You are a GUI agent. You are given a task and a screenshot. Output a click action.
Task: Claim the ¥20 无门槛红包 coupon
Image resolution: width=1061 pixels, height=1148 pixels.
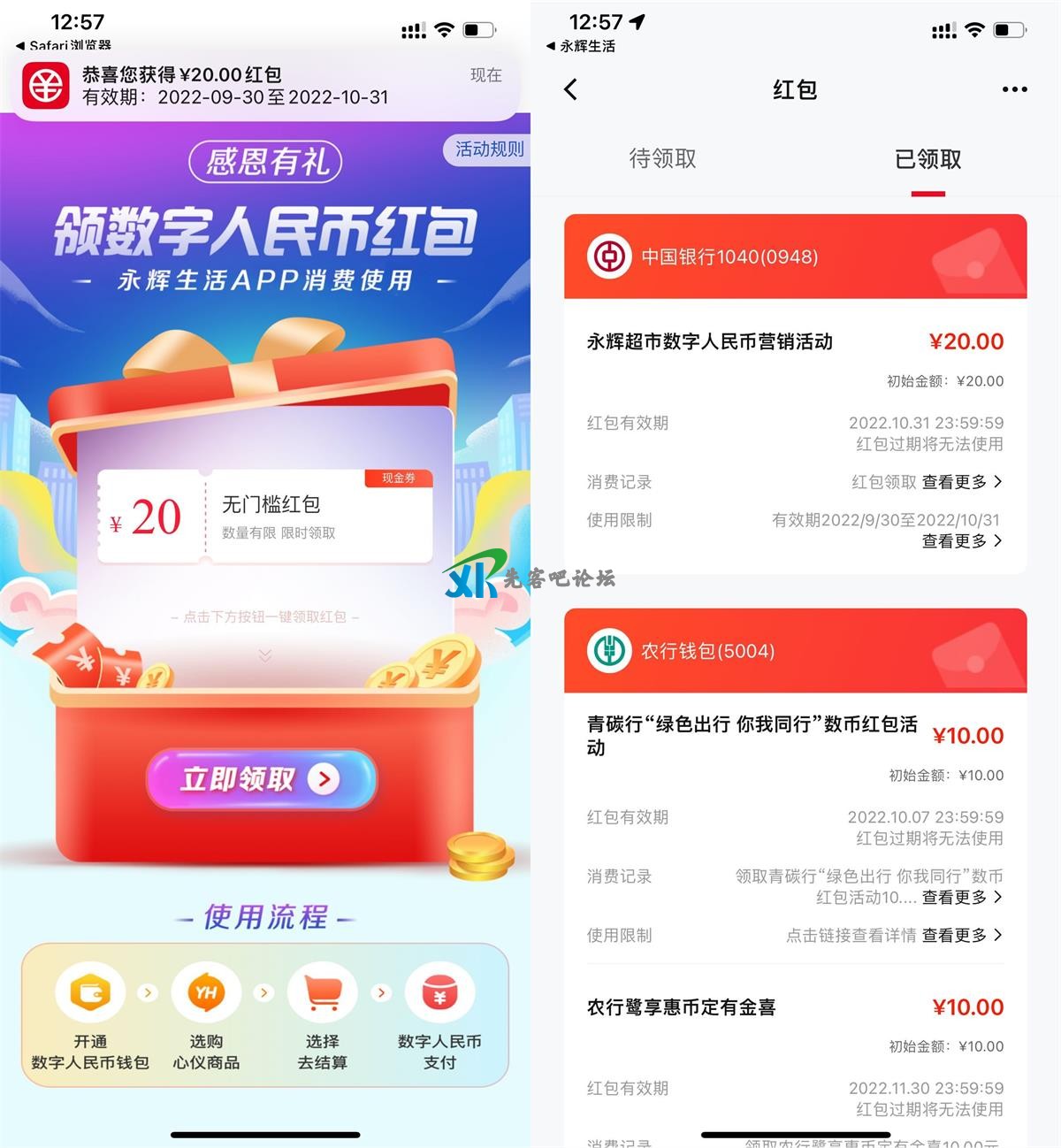[265, 517]
